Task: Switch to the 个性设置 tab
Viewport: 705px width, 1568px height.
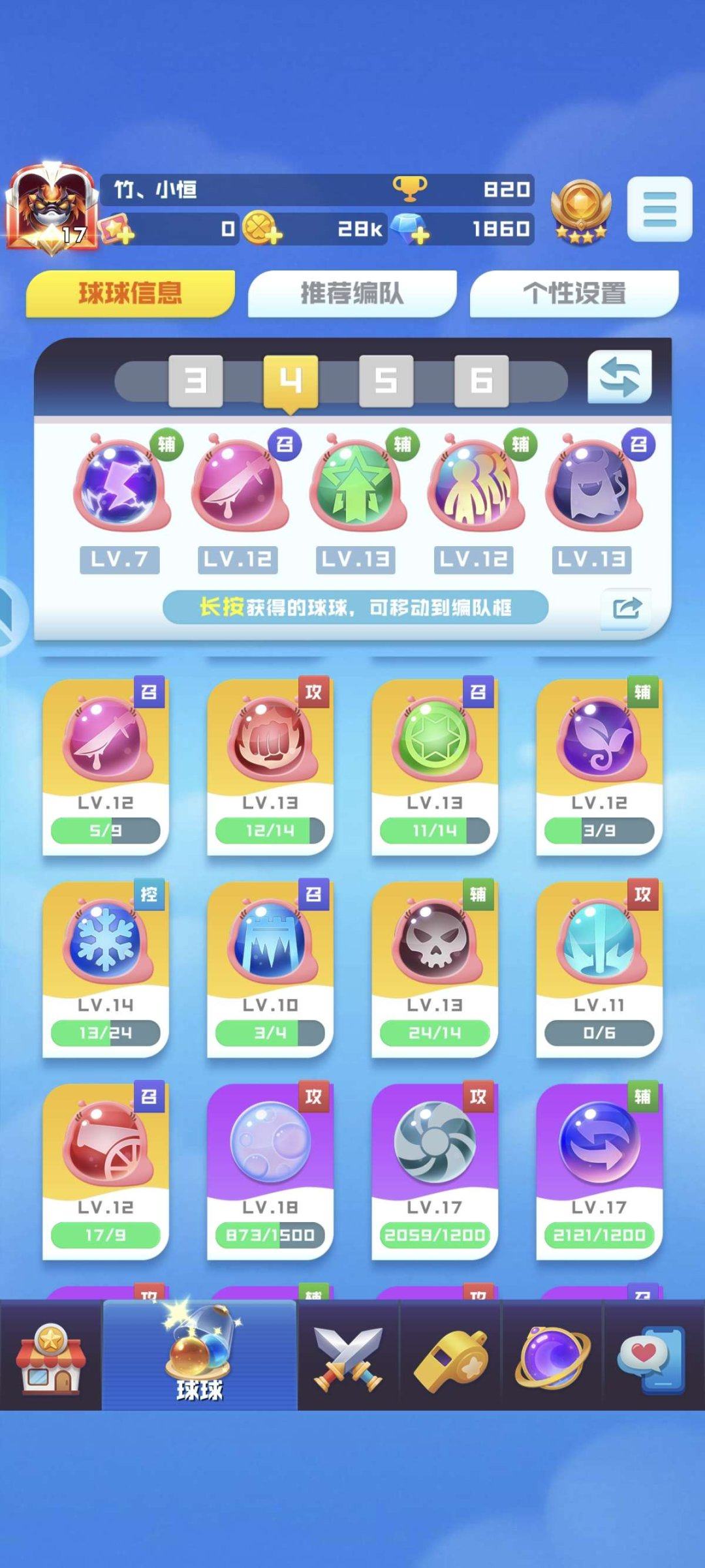Action: click(x=574, y=293)
